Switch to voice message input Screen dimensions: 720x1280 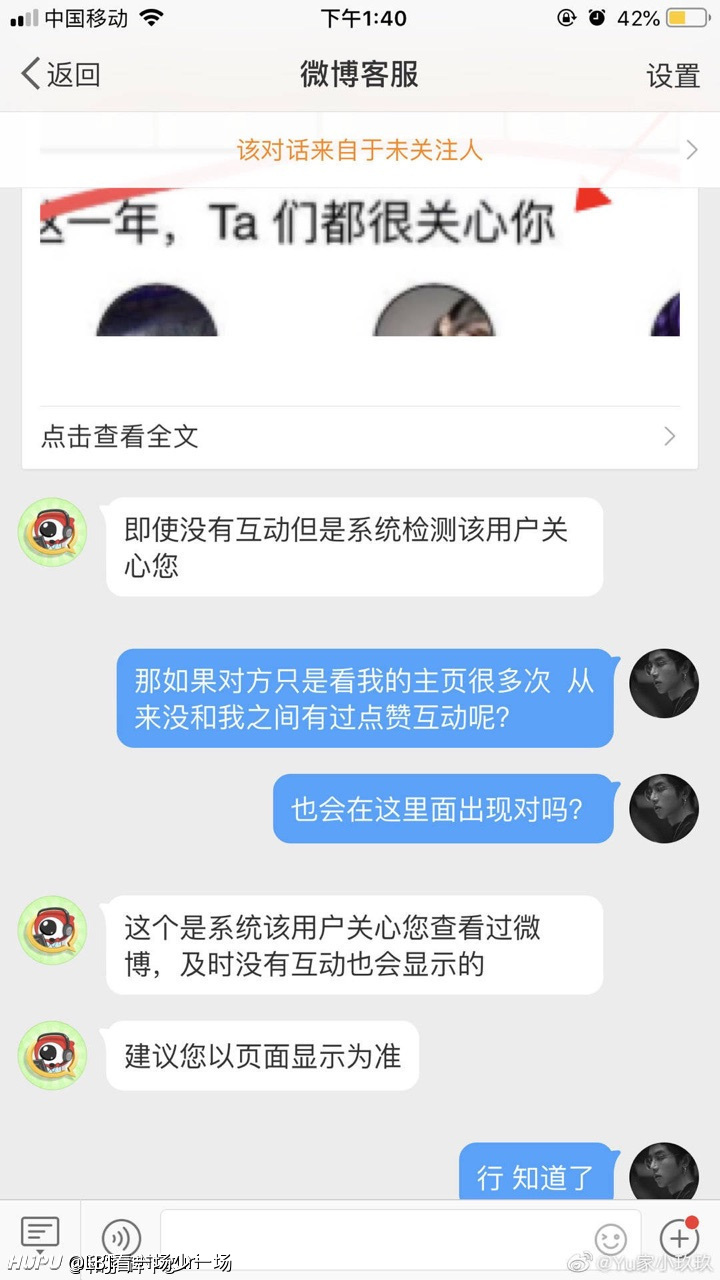(x=121, y=1238)
